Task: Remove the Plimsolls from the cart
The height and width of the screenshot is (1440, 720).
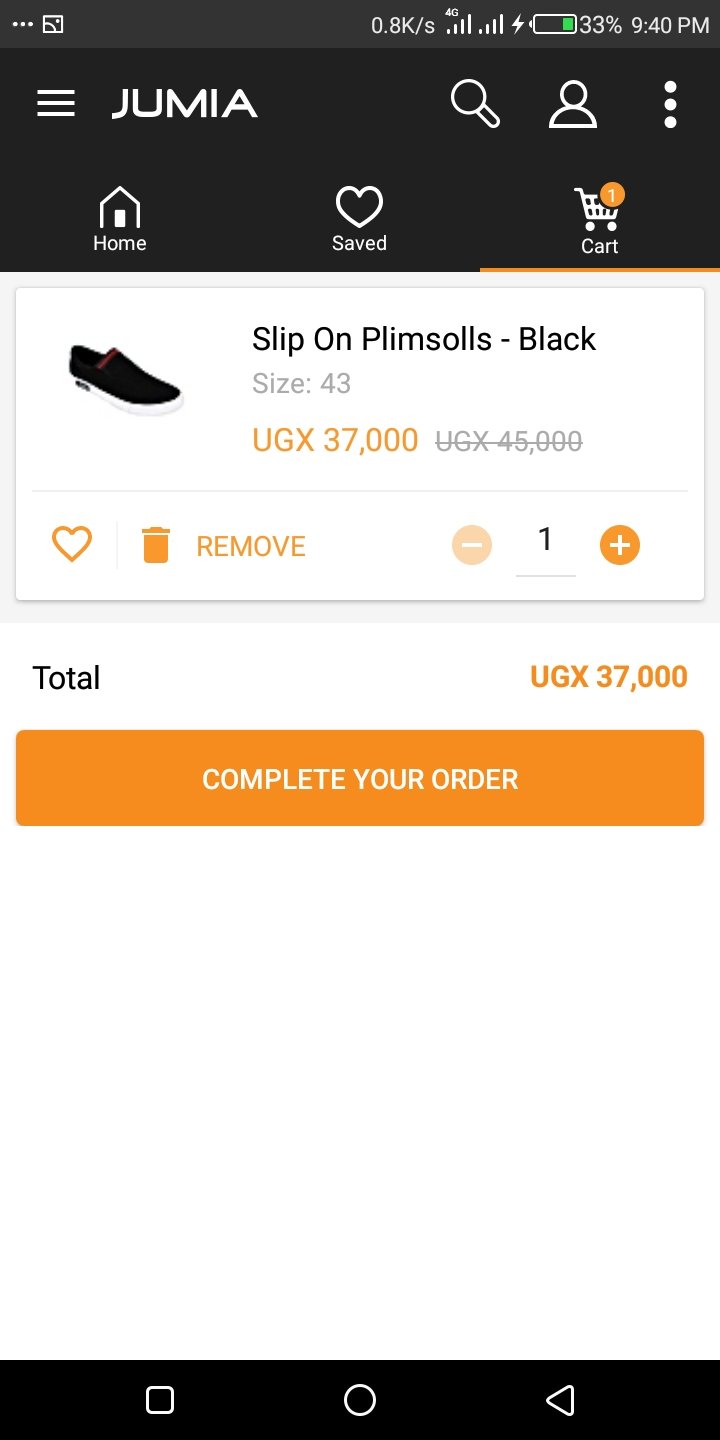Action: point(224,546)
